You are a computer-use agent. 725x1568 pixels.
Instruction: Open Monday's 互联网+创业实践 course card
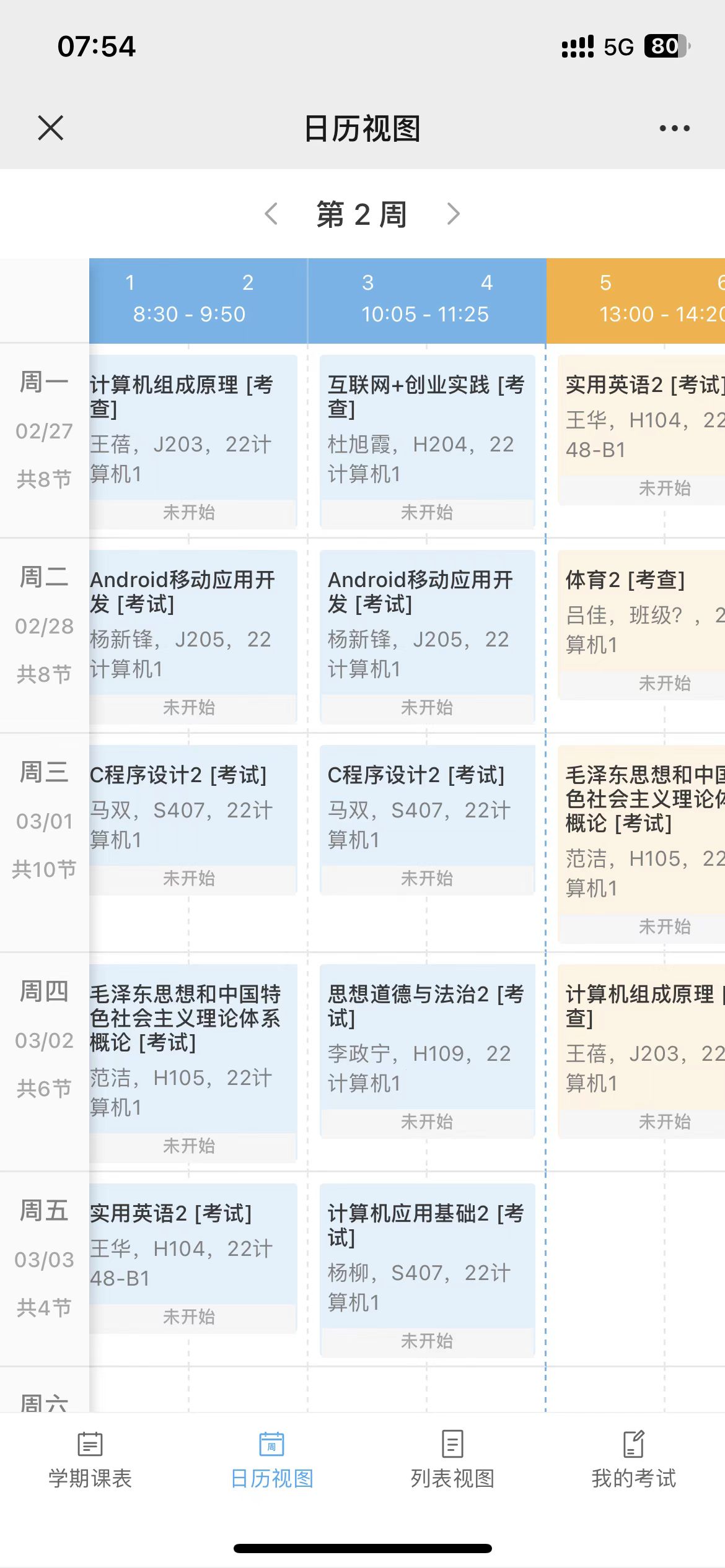click(427, 442)
